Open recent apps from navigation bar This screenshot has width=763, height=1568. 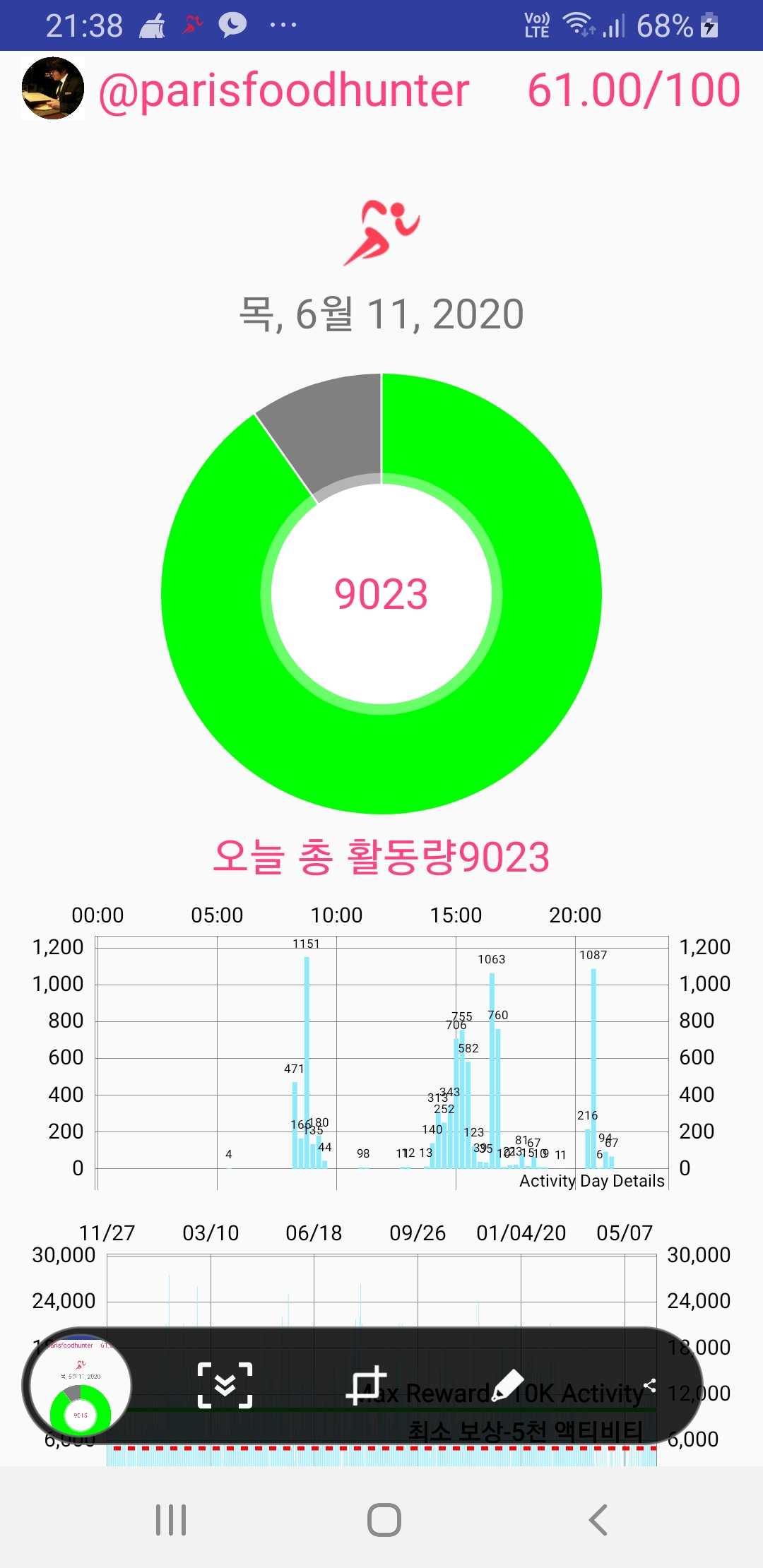pyautogui.click(x=171, y=1519)
